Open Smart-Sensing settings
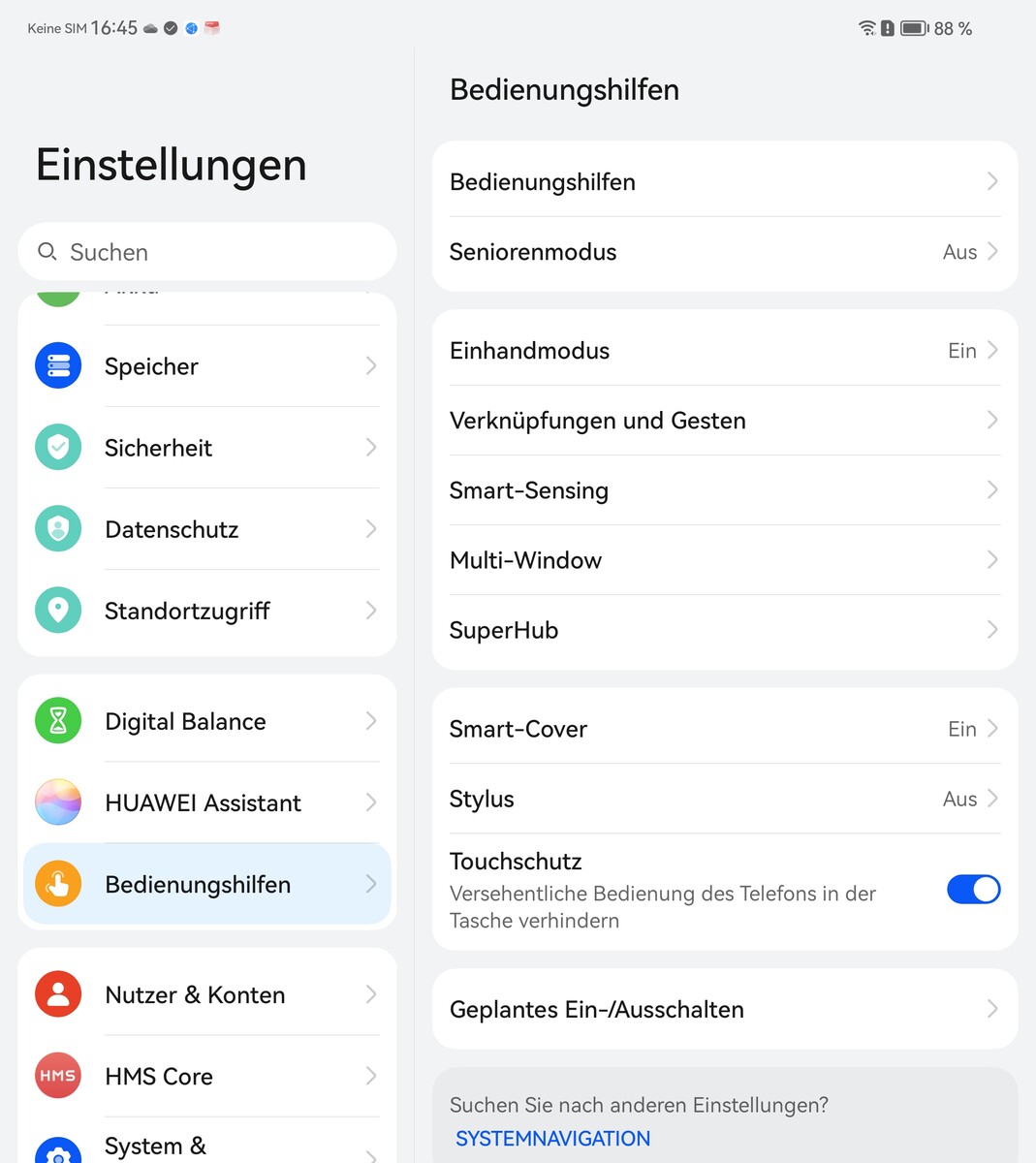Screen dimensions: 1036x1163 click(724, 490)
